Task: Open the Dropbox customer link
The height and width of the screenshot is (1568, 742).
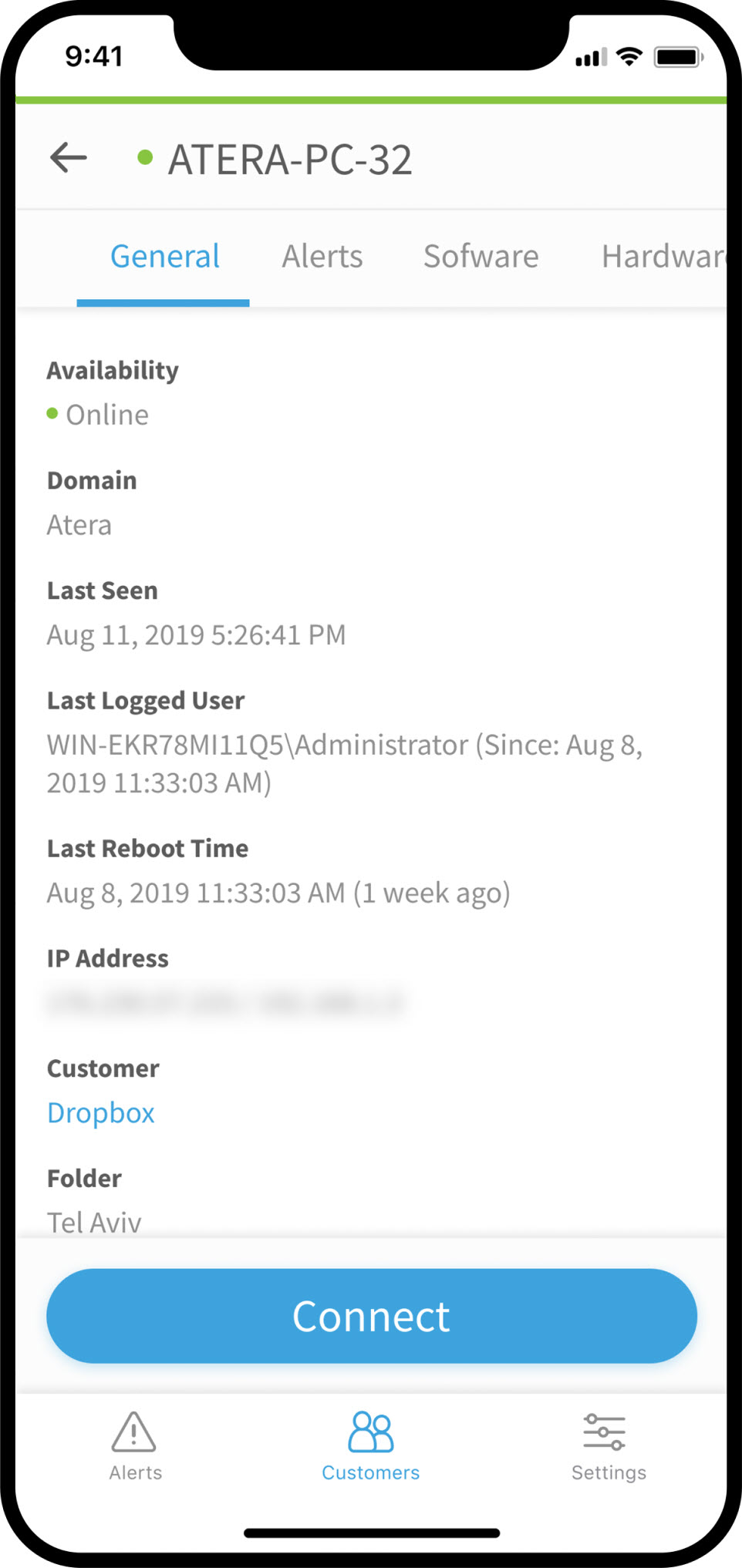Action: (x=101, y=1113)
